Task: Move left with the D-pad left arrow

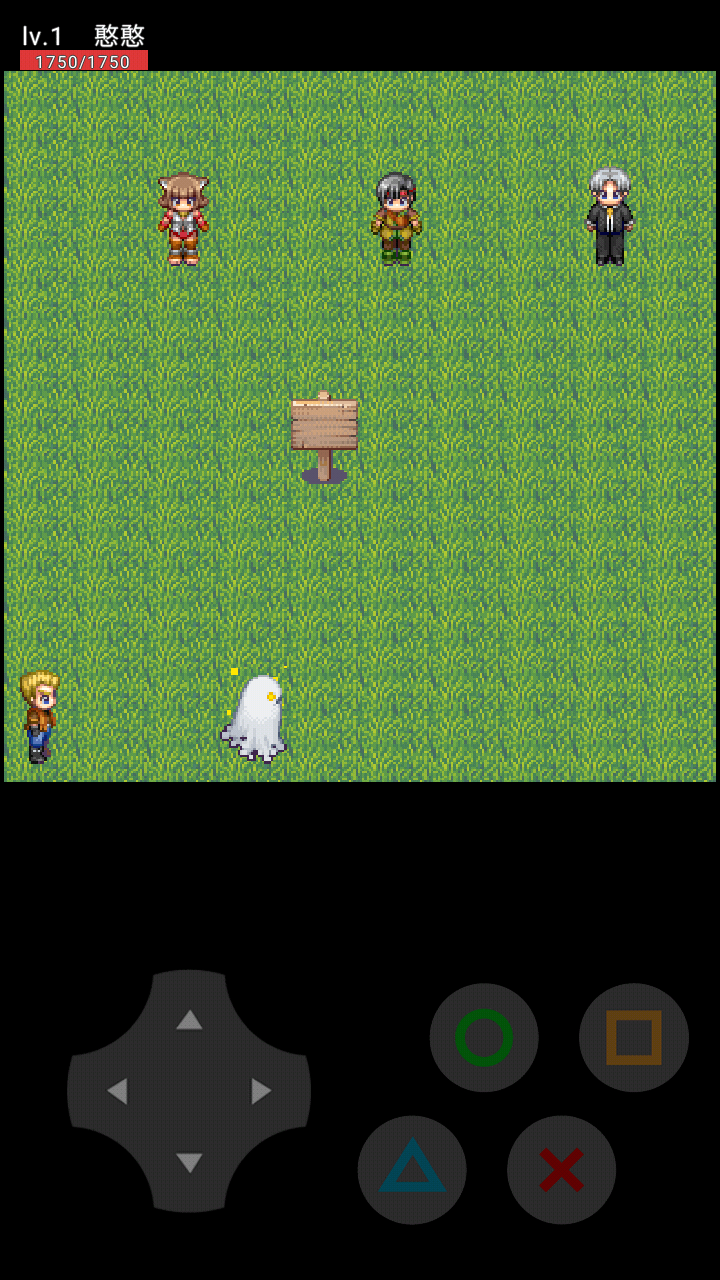Action: (x=117, y=1091)
